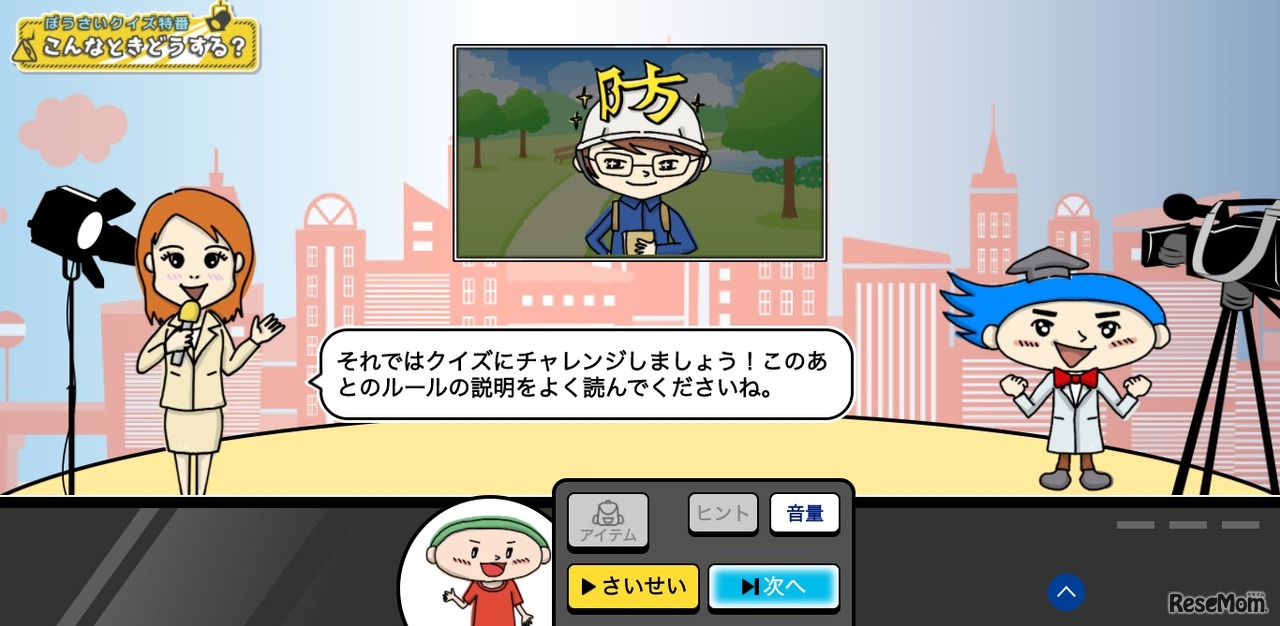Advance with the 次へ button
The width and height of the screenshot is (1280, 626).
[773, 587]
